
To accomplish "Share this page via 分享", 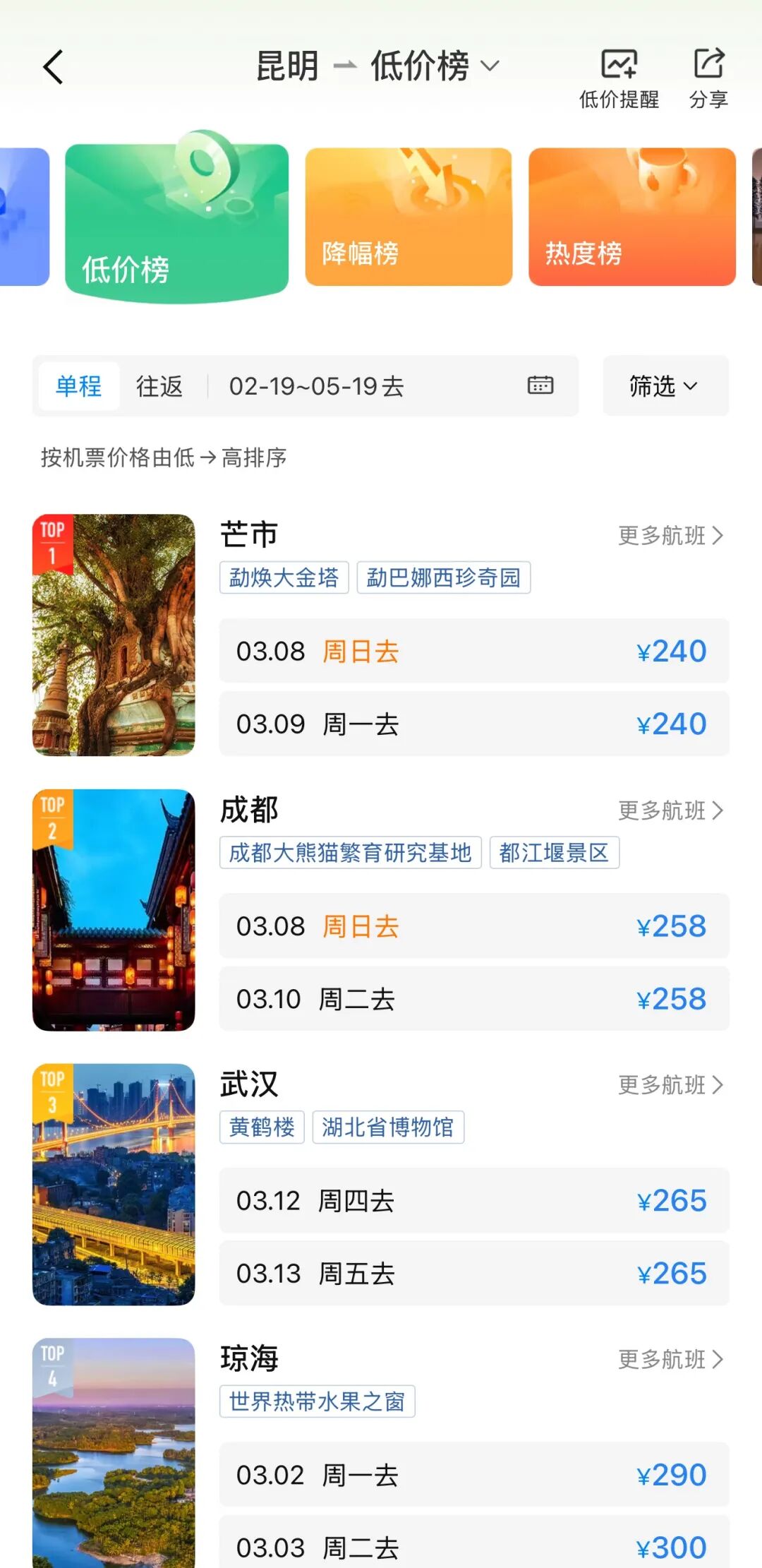I will (x=708, y=78).
